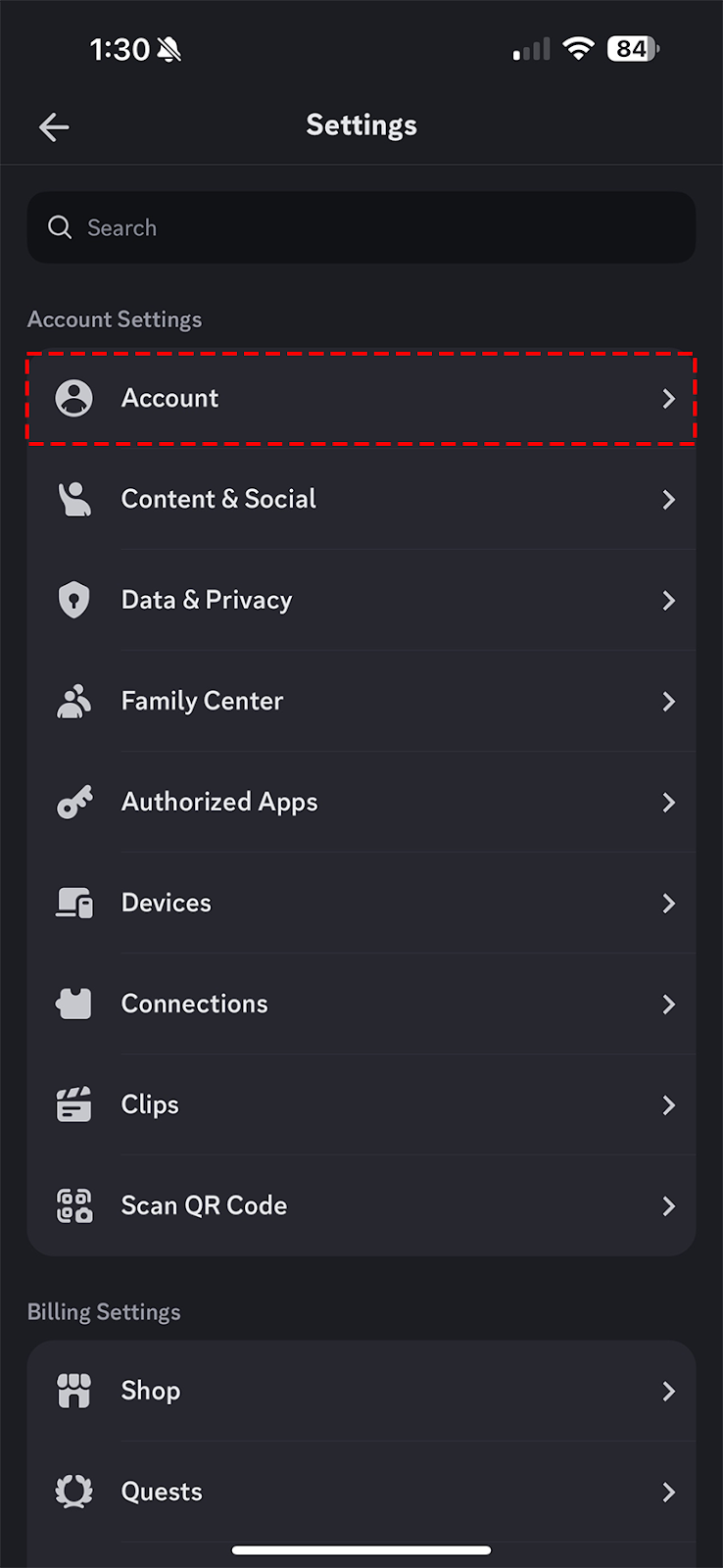Image resolution: width=723 pixels, height=1568 pixels.
Task: View Authorized Apps
Action: point(361,802)
